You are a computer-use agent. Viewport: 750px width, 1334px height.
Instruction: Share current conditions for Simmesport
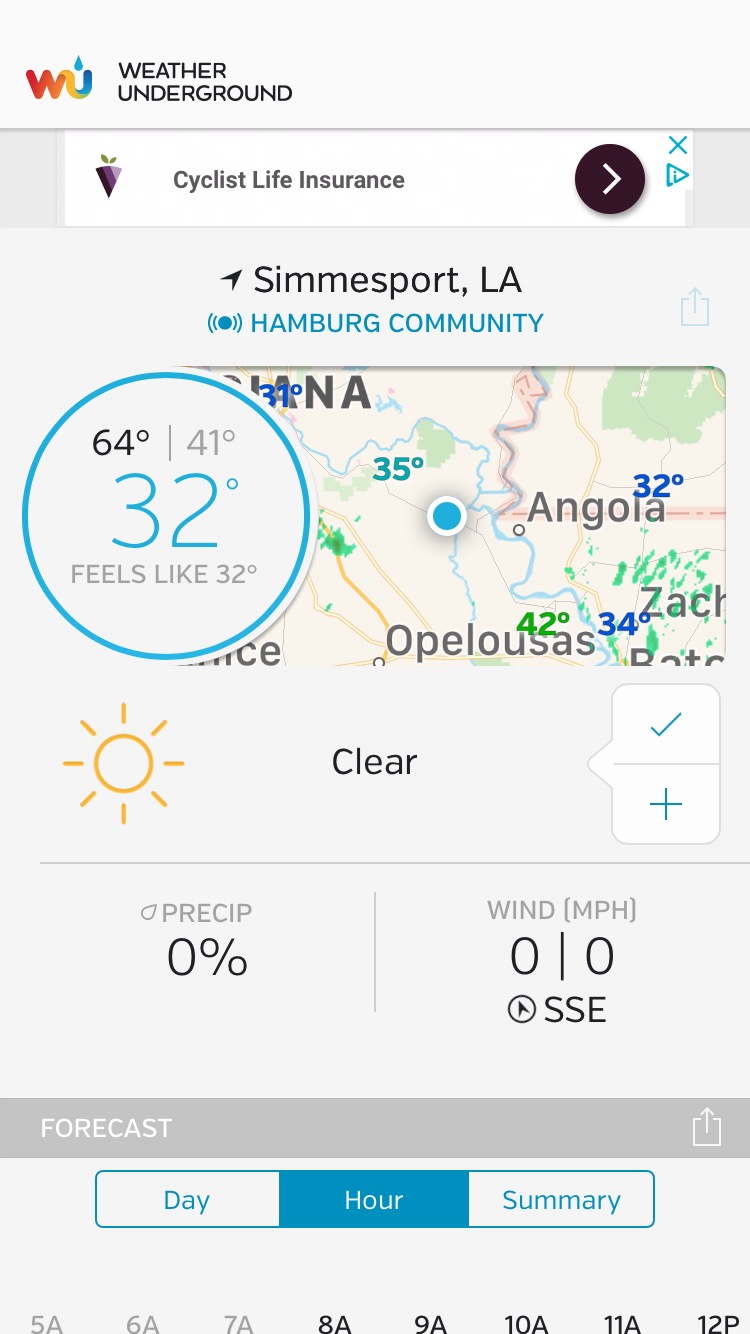694,307
